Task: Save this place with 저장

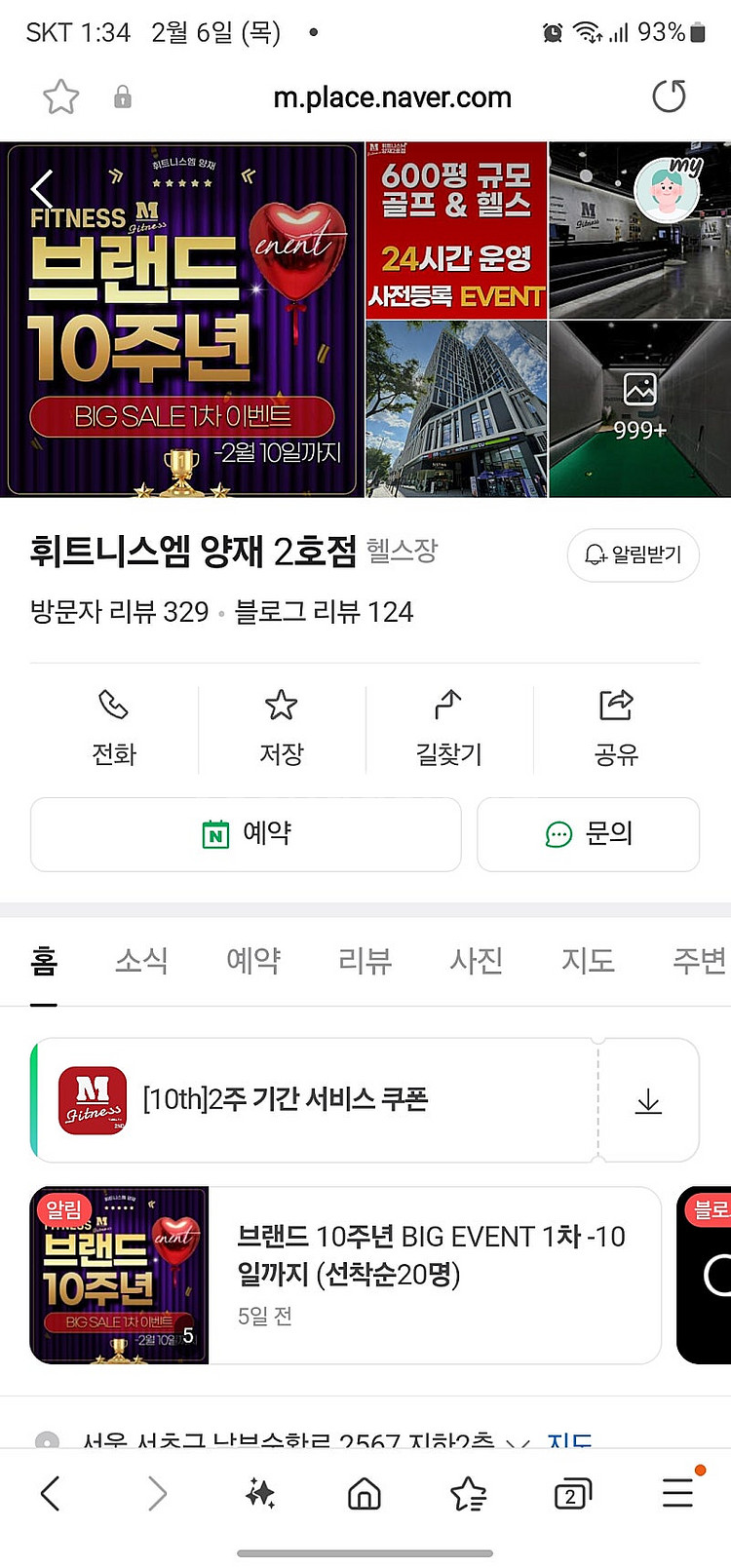Action: click(282, 728)
